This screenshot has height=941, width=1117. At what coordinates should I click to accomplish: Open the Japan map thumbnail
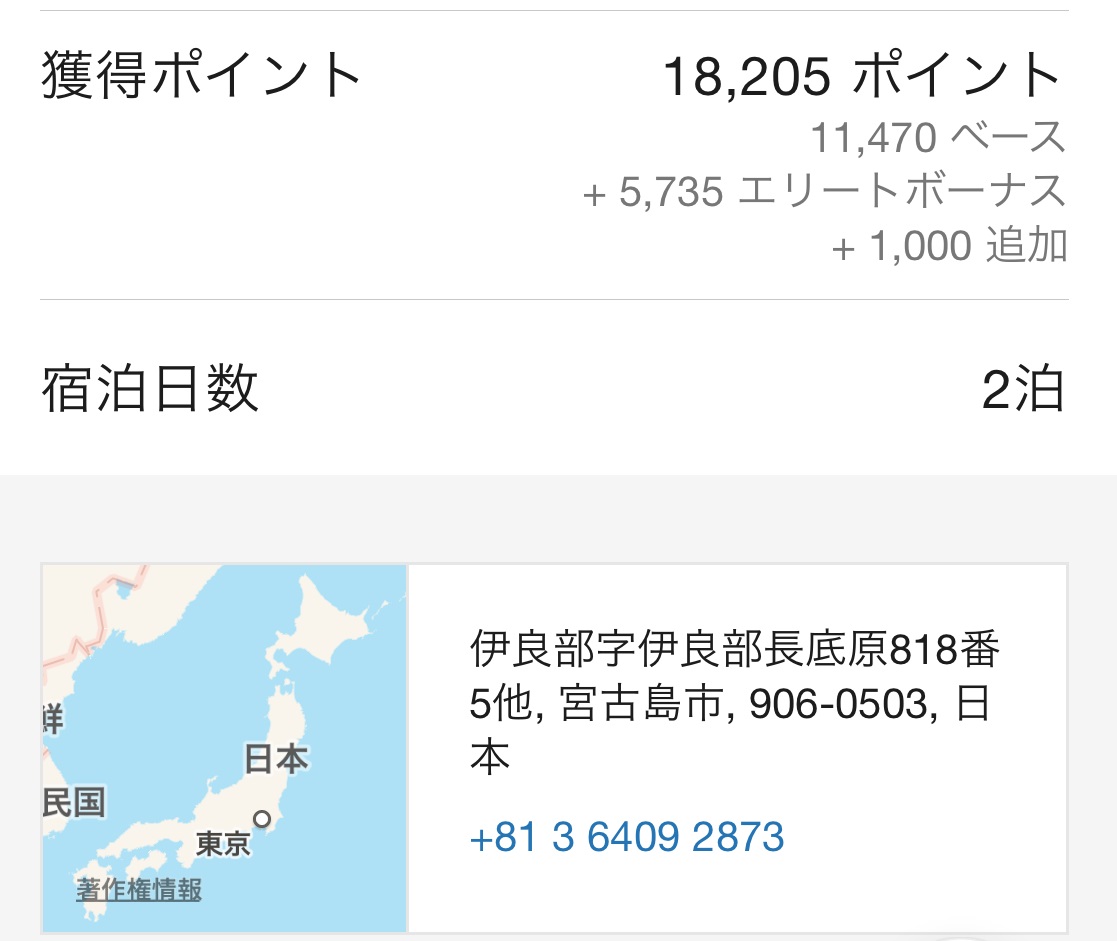click(225, 720)
